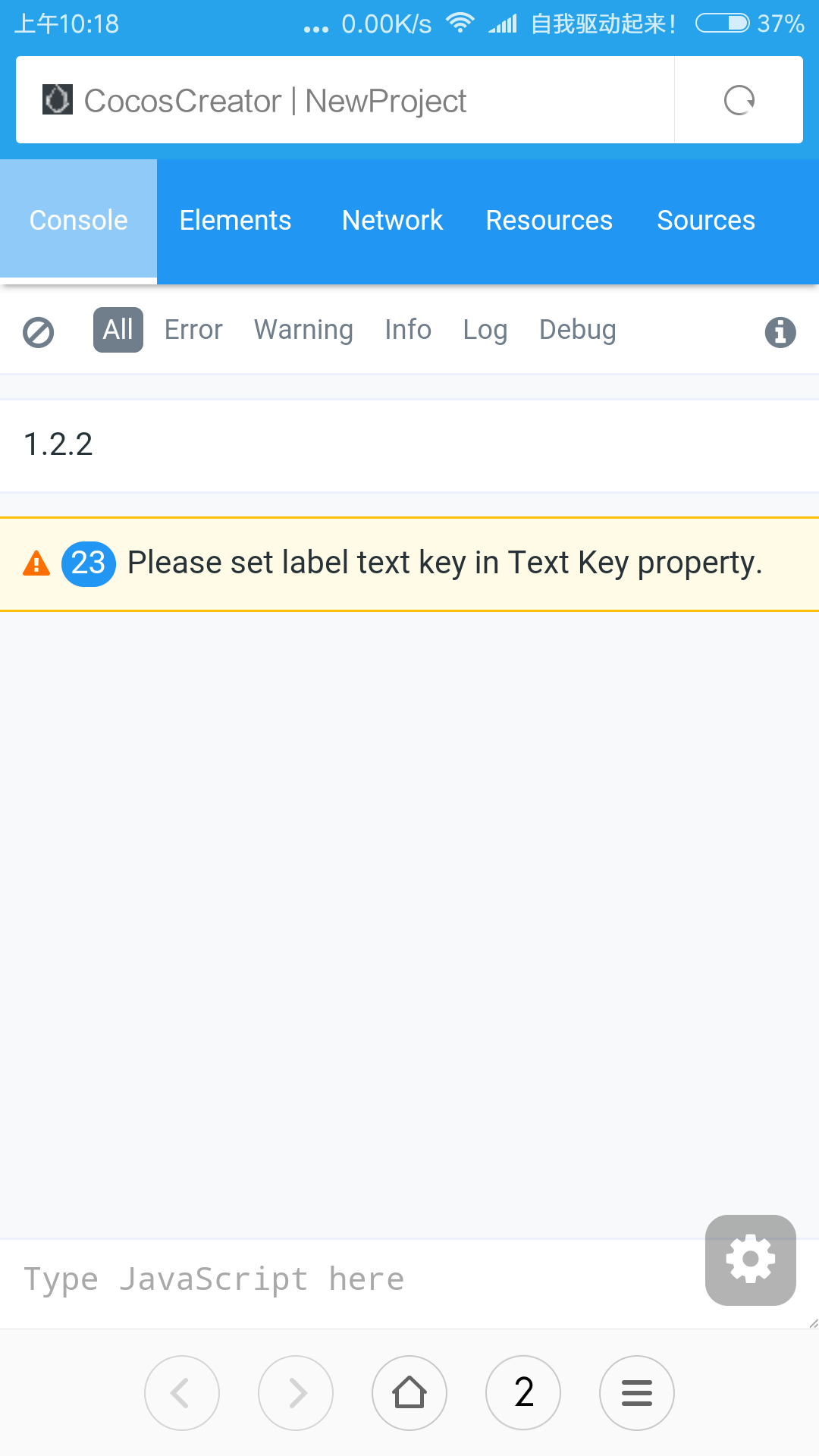Filter console by Log
The image size is (819, 1456).
pyautogui.click(x=485, y=330)
